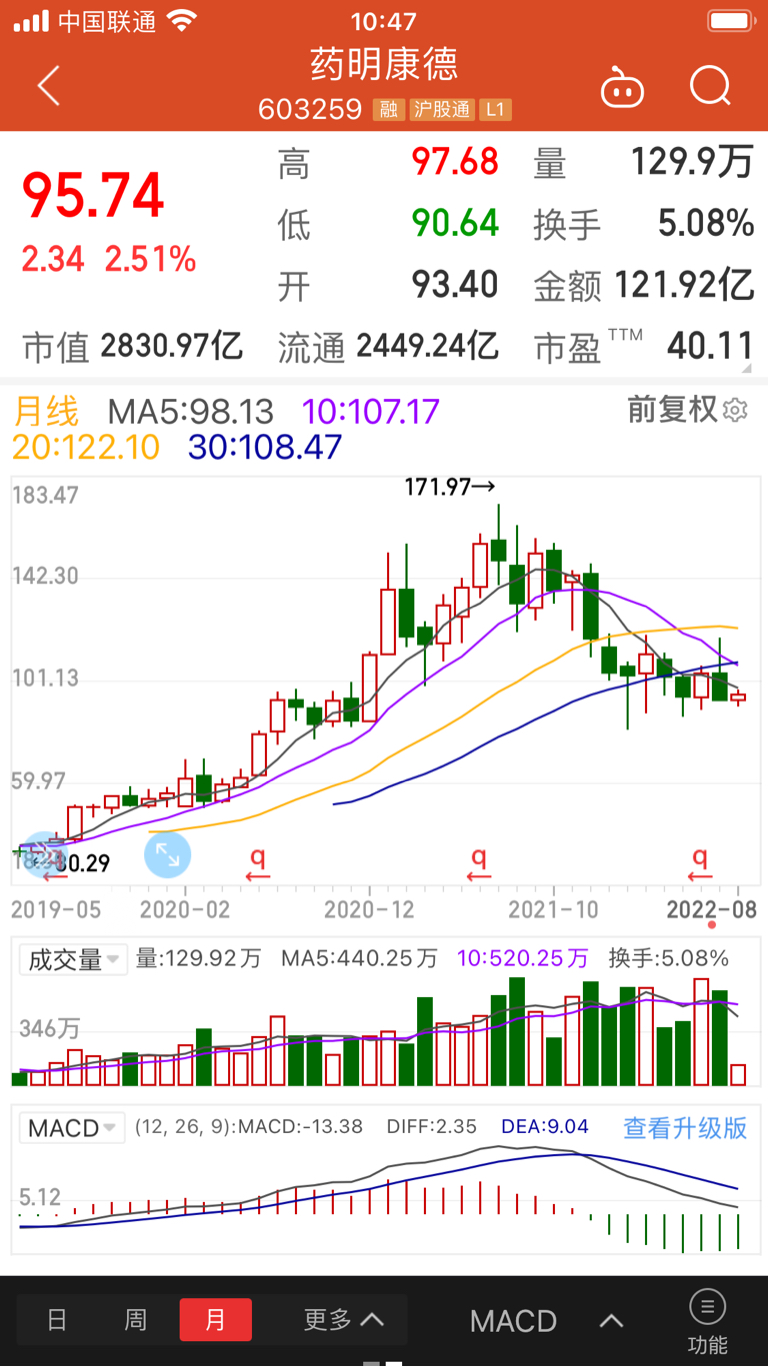Open the 成交量 indicator dropdown
Image resolution: width=768 pixels, height=1367 pixels.
pos(73,960)
